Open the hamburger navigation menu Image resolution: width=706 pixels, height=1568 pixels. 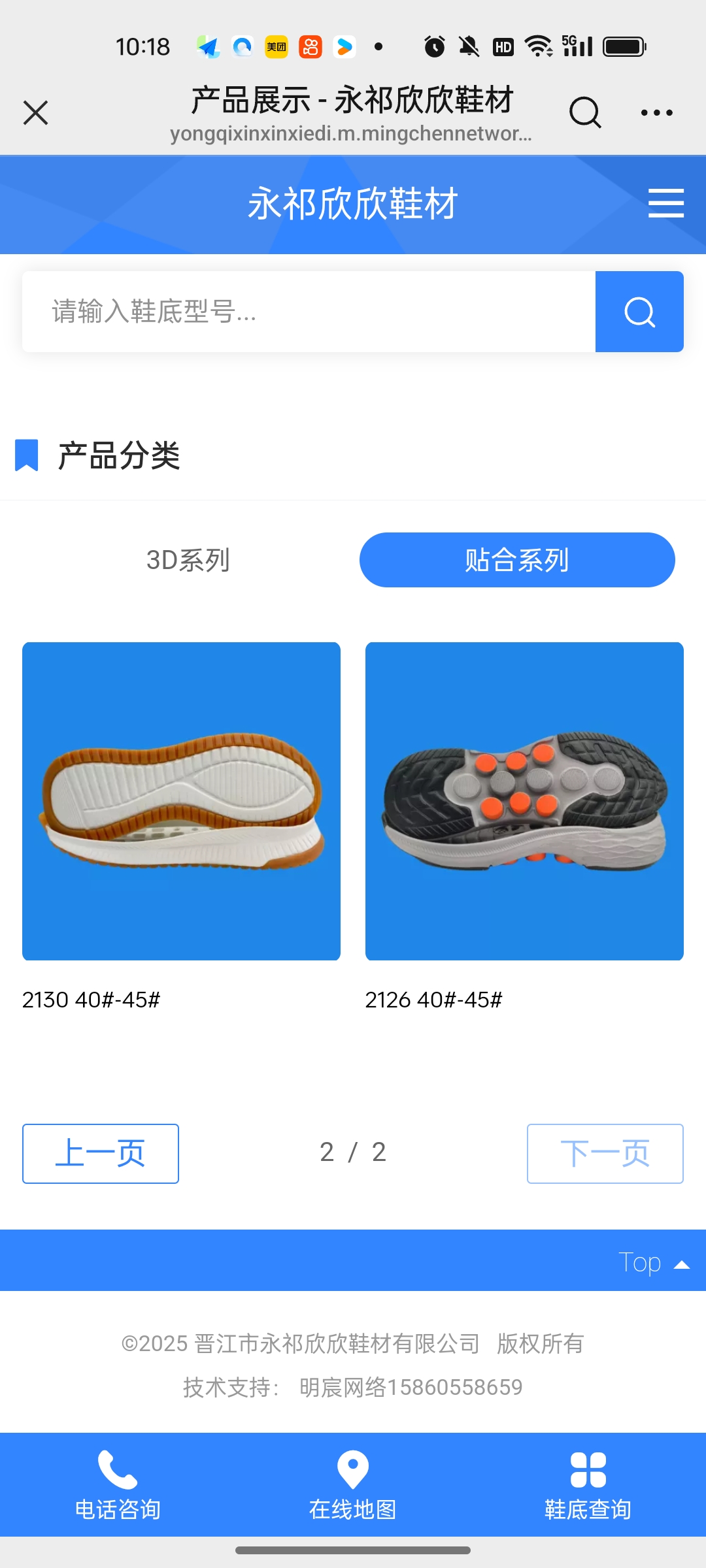665,203
